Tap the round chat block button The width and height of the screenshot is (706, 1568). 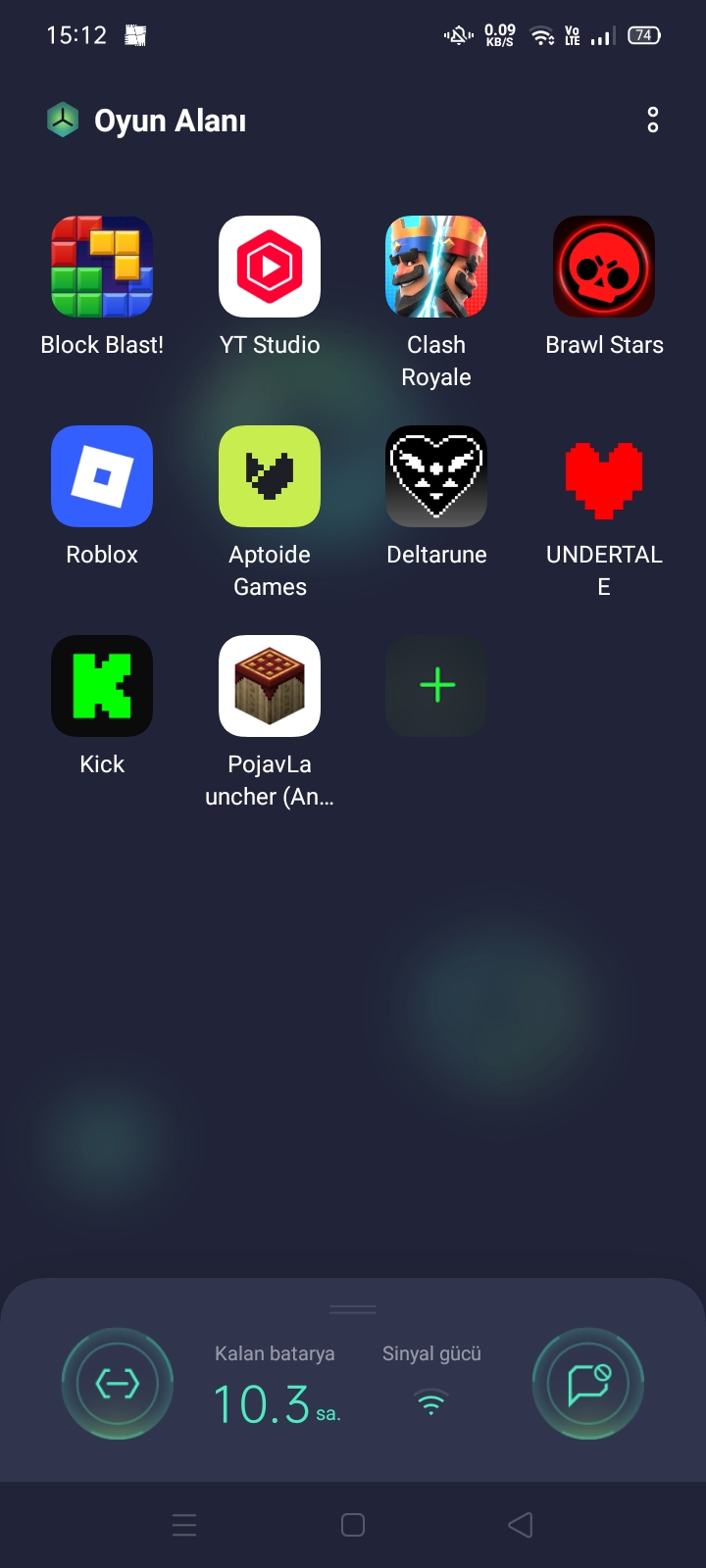point(588,1384)
